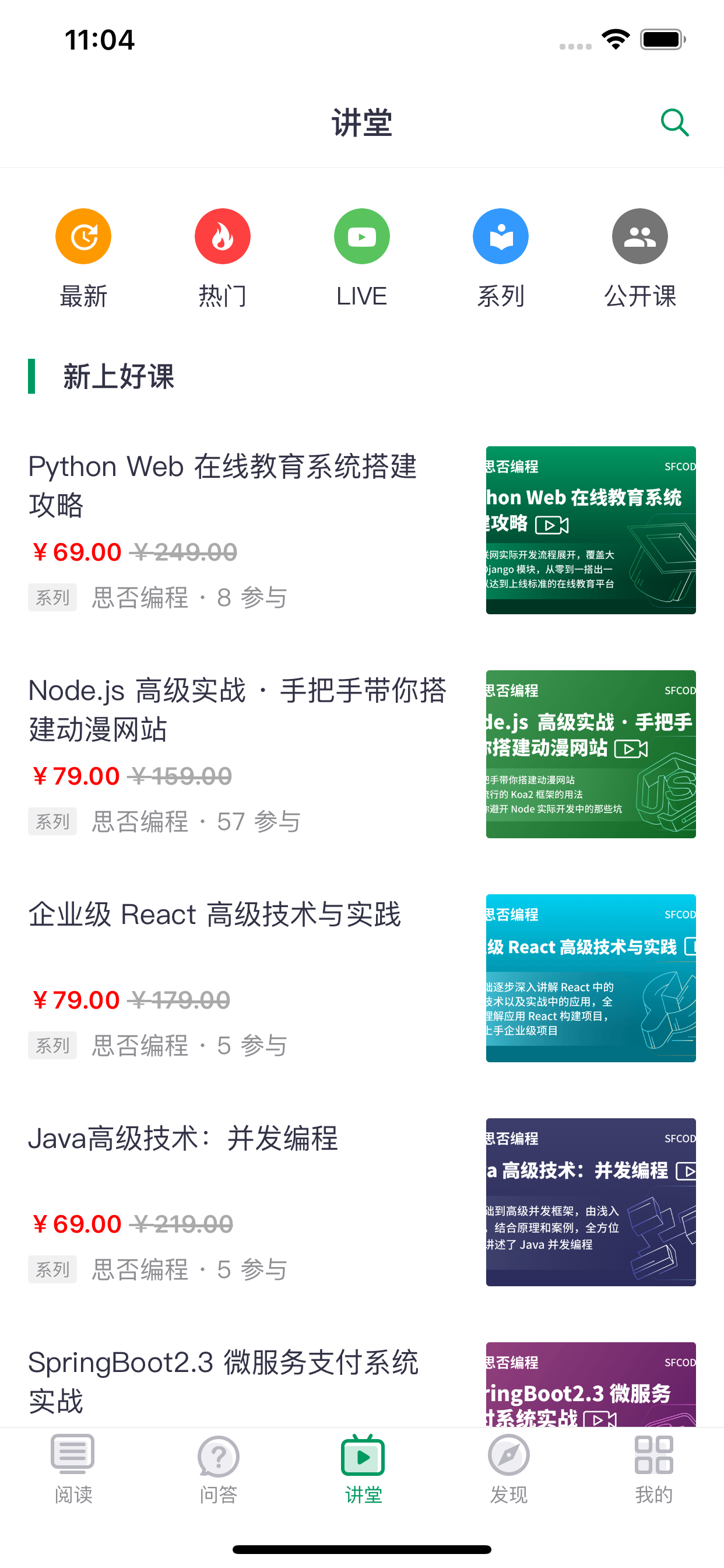The image size is (724, 1568).
Task: Open the Python Web 在线教育系统搭建攻略 course
Action: pos(223,485)
